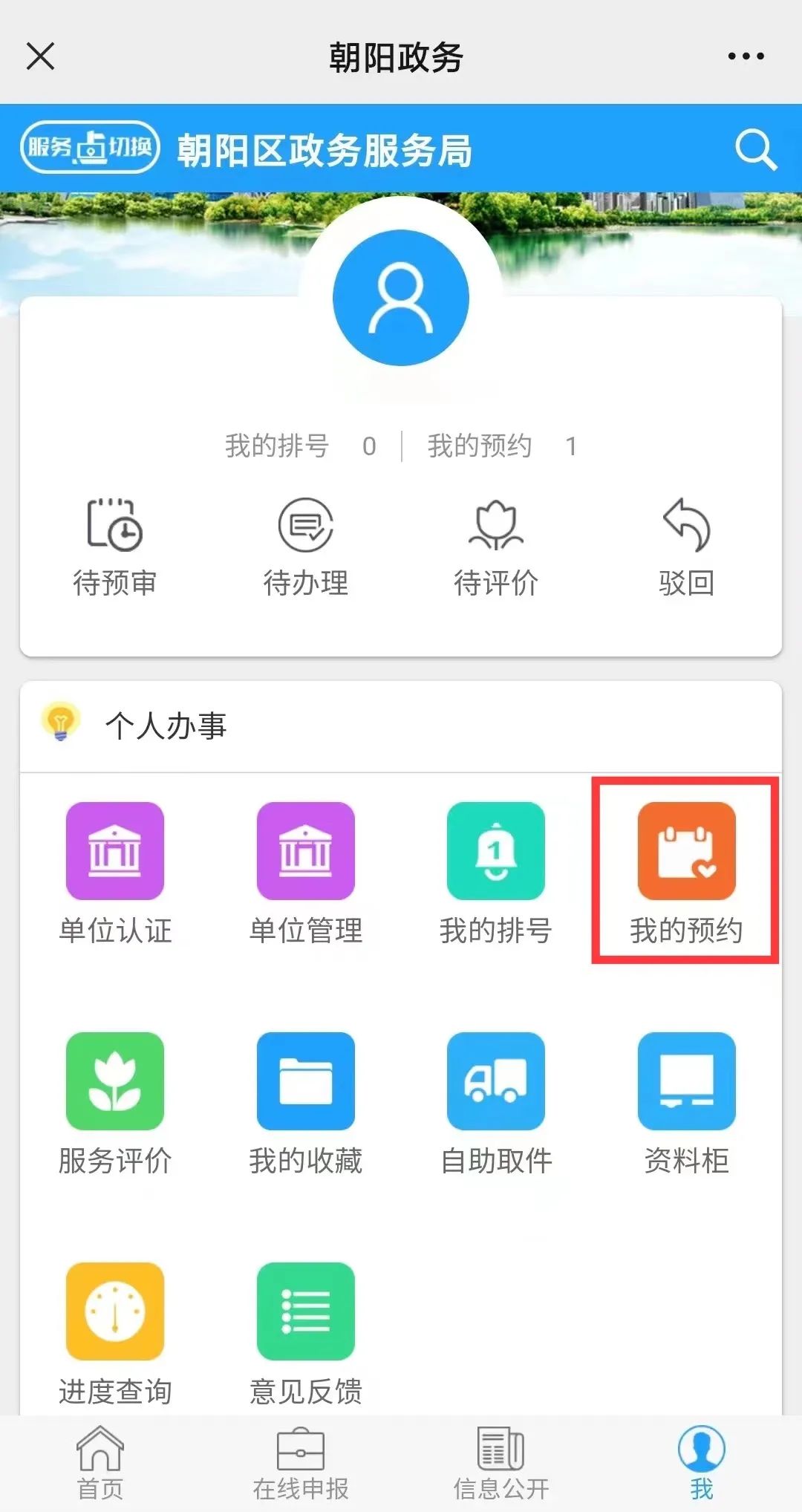802x1512 pixels.
Task: Open 服务评价
Action: click(115, 1102)
